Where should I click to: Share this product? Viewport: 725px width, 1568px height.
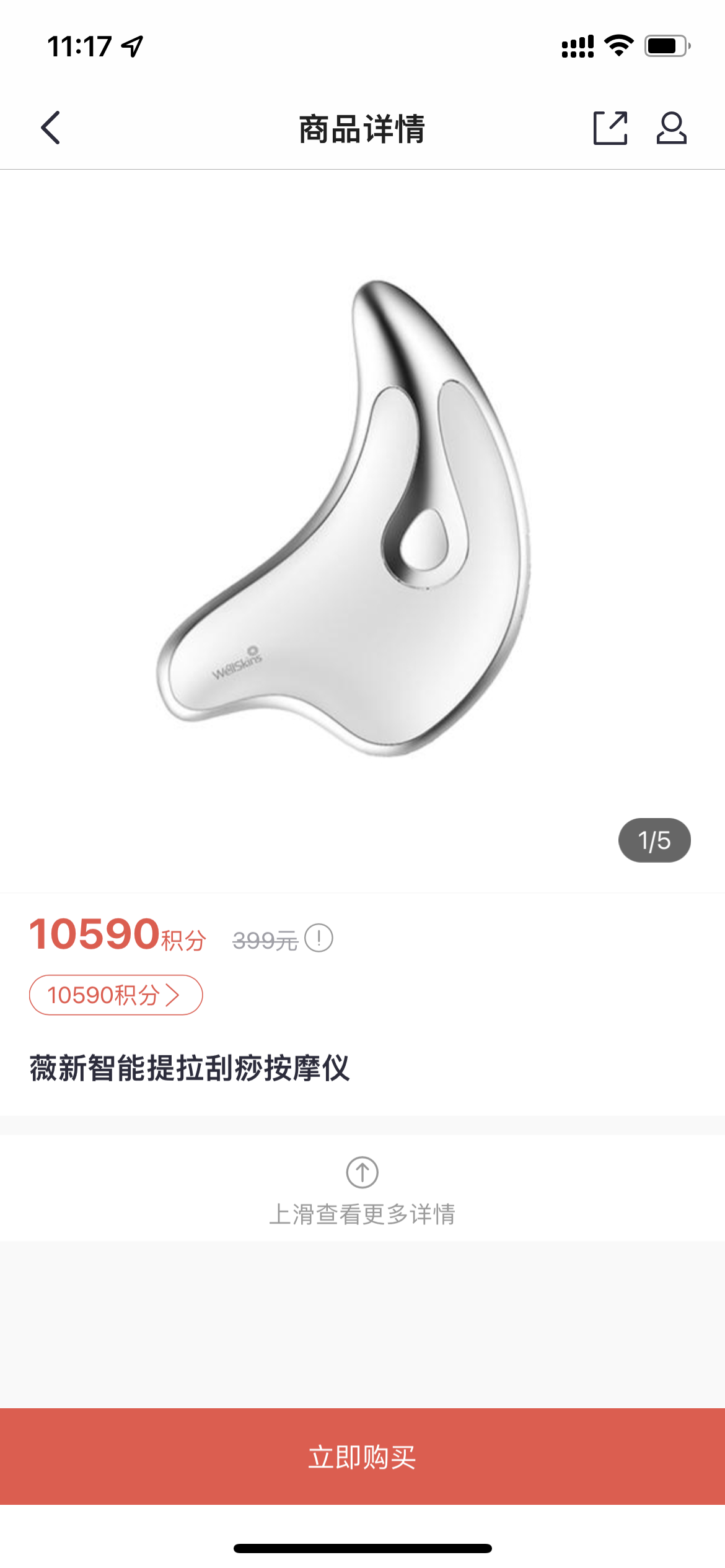(610, 128)
